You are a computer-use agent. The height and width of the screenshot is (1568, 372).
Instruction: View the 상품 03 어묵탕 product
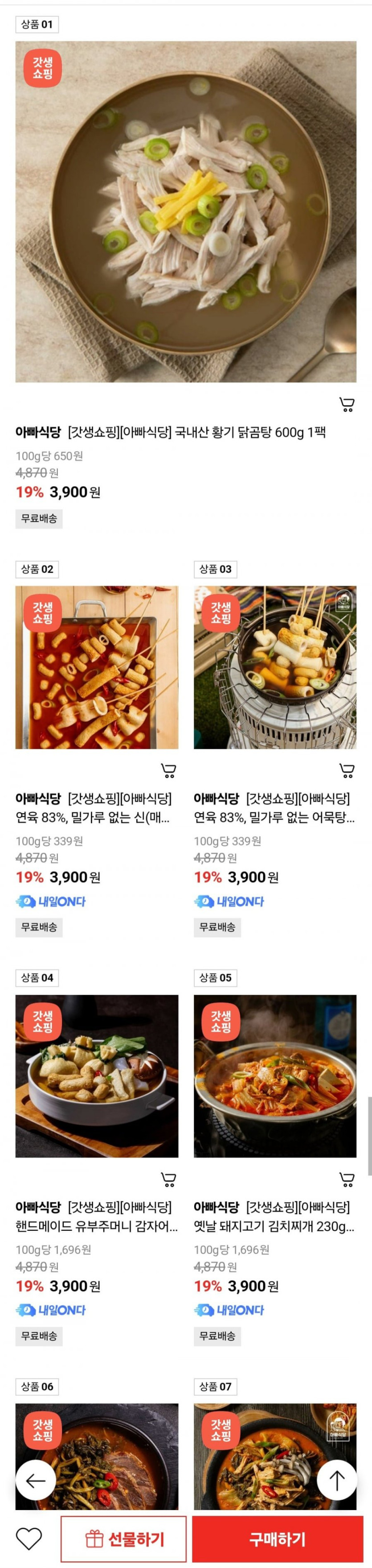coord(275,667)
